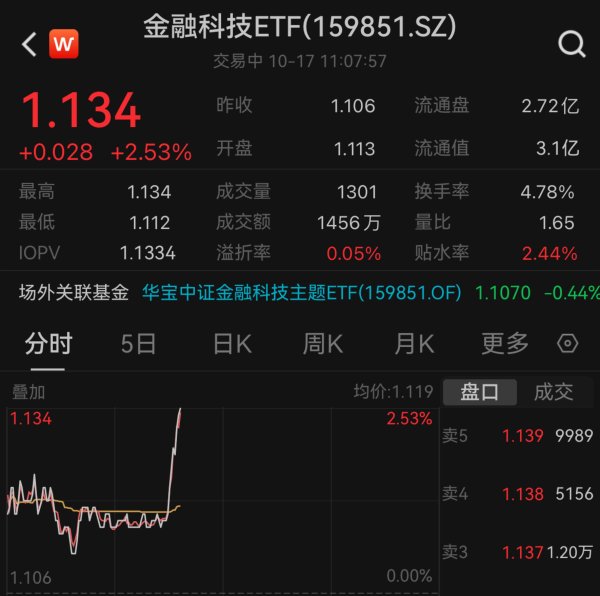The image size is (600, 596).
Task: Tap 叠加 to overlay a comparison
Action: [28, 393]
